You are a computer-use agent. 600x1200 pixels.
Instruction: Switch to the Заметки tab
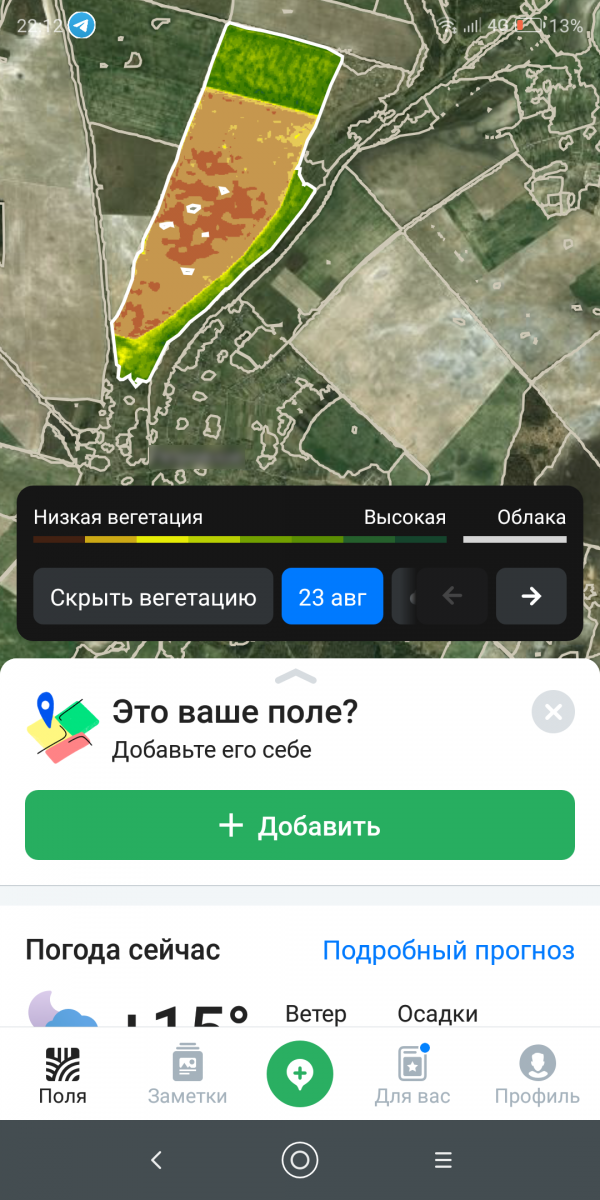[x=187, y=1075]
